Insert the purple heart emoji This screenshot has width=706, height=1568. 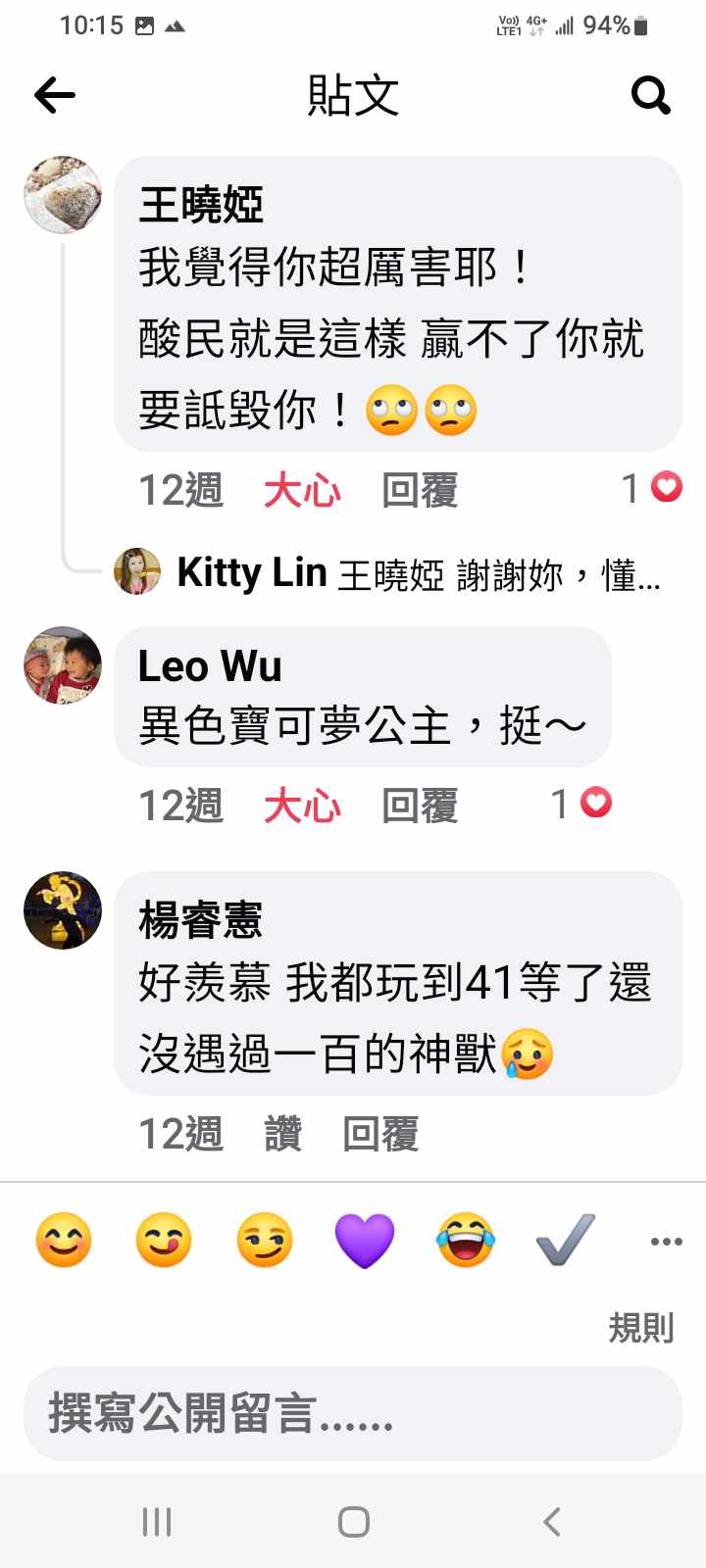click(365, 1240)
